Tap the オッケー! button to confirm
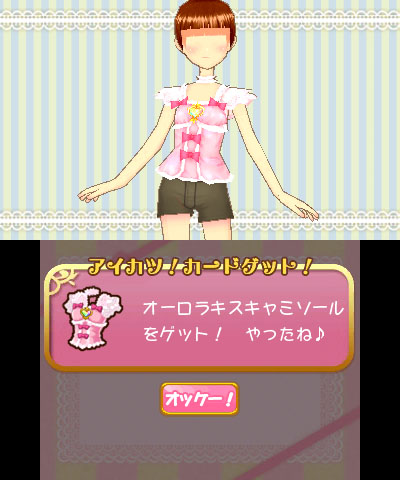 [x=200, y=399]
